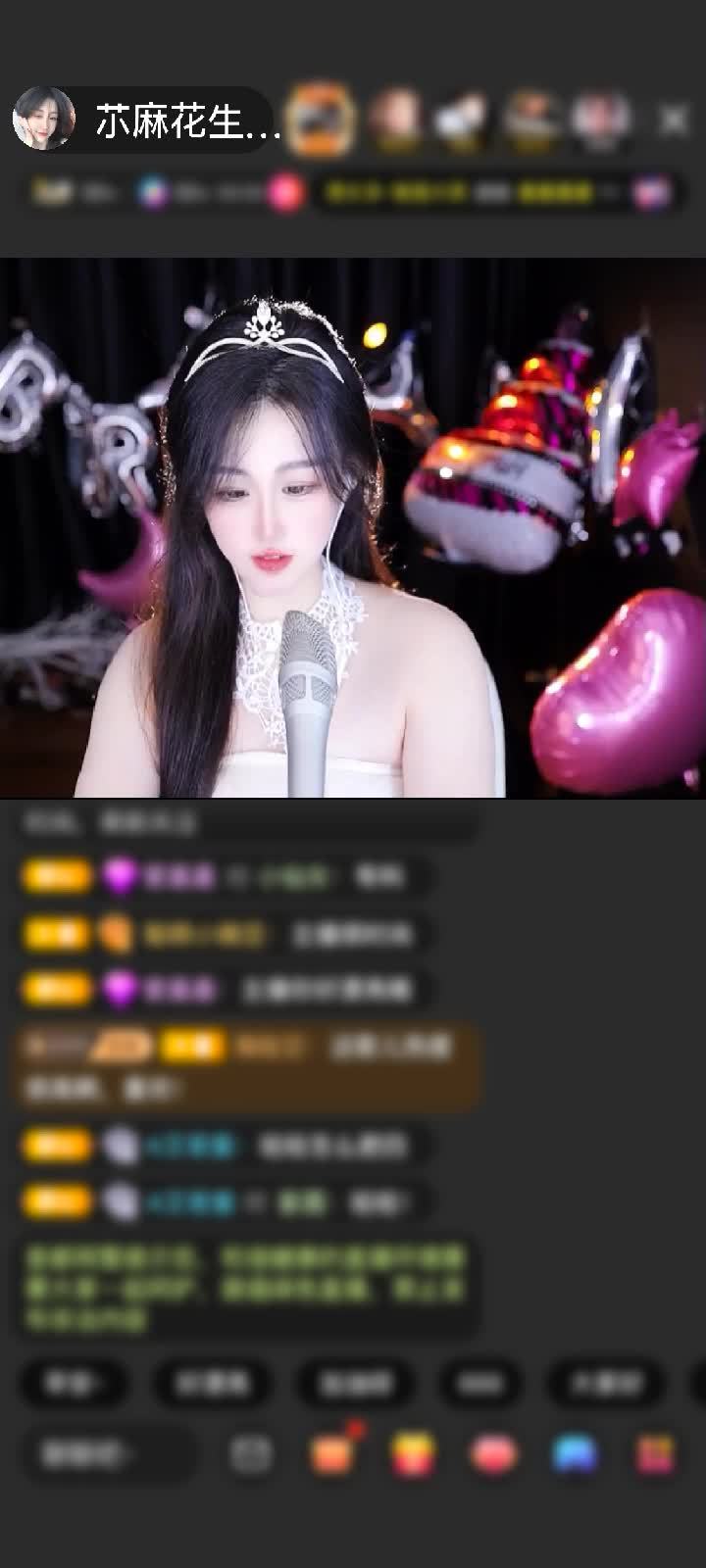The image size is (706, 1568).
Task: Open the orange icon with red dot
Action: point(332,1453)
